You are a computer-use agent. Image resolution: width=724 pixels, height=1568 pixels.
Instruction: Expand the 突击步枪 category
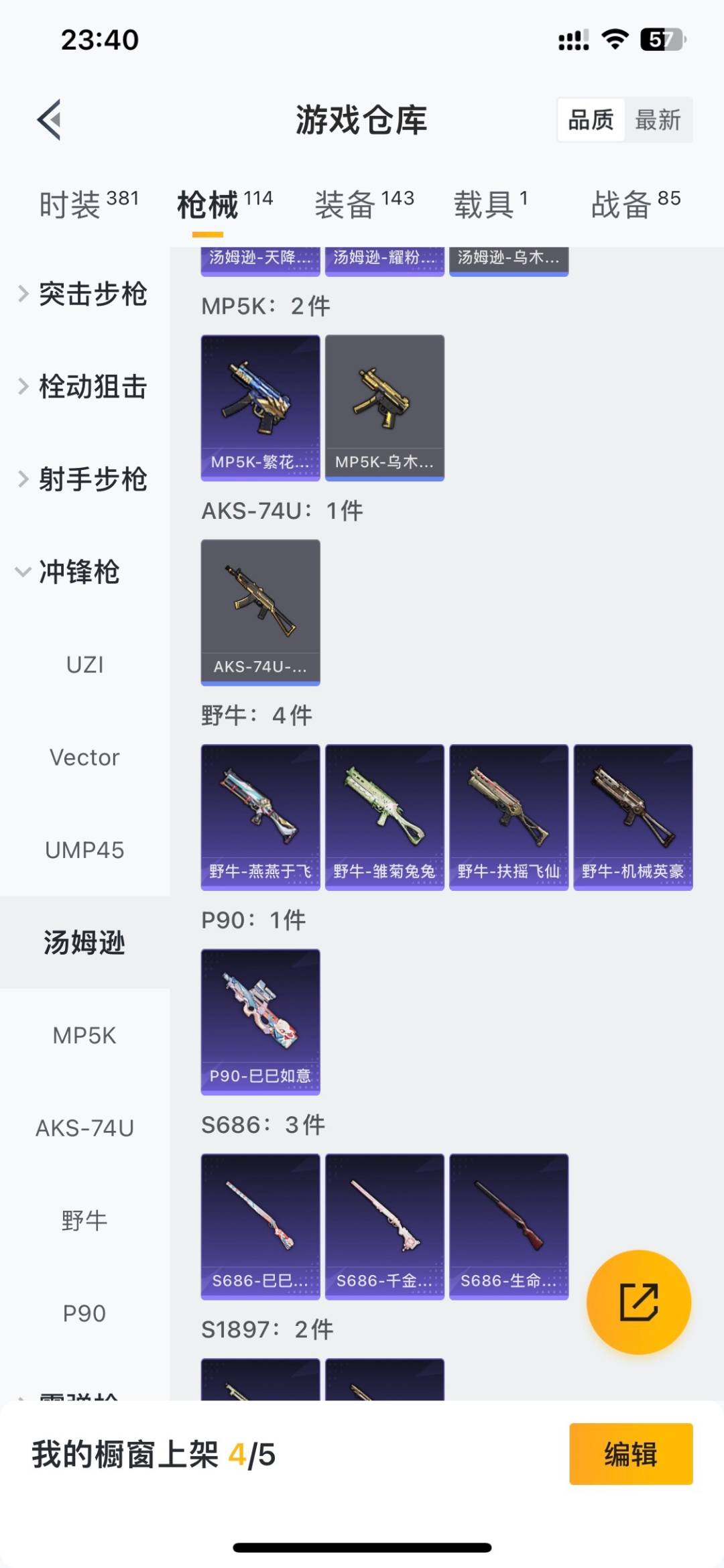click(x=94, y=294)
